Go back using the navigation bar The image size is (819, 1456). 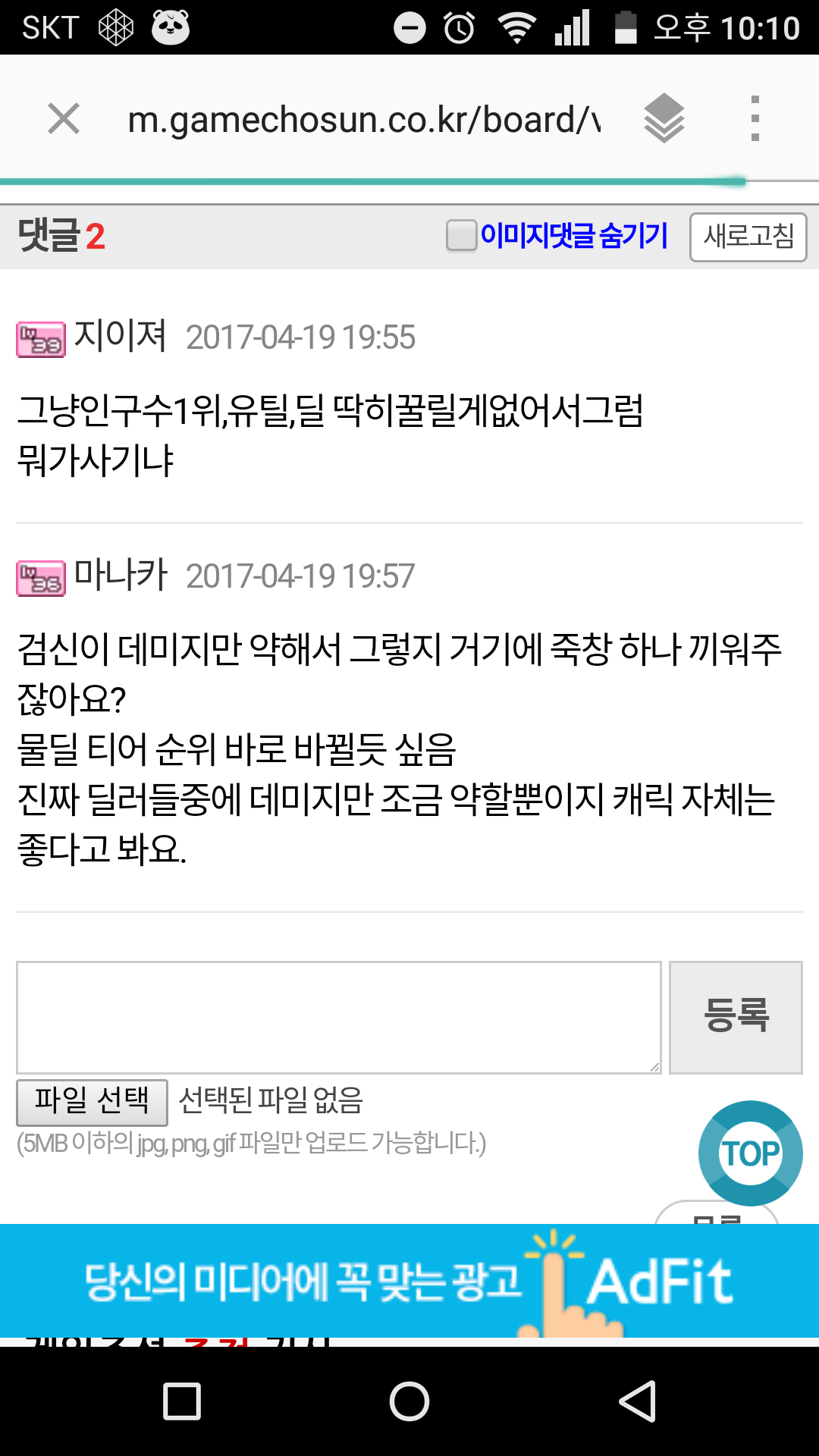637,1401
